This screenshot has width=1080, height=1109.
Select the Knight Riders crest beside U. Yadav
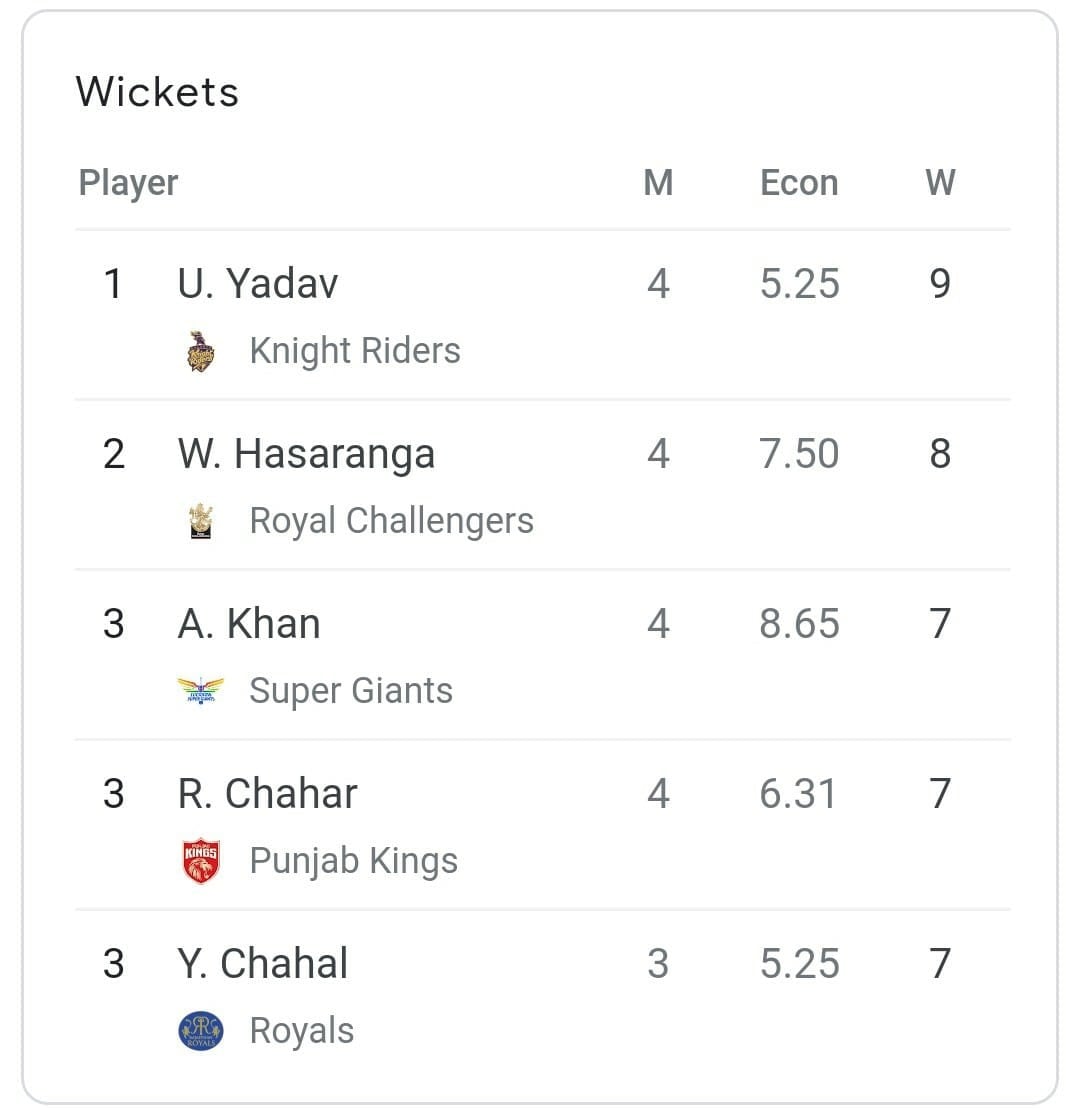pyautogui.click(x=199, y=350)
